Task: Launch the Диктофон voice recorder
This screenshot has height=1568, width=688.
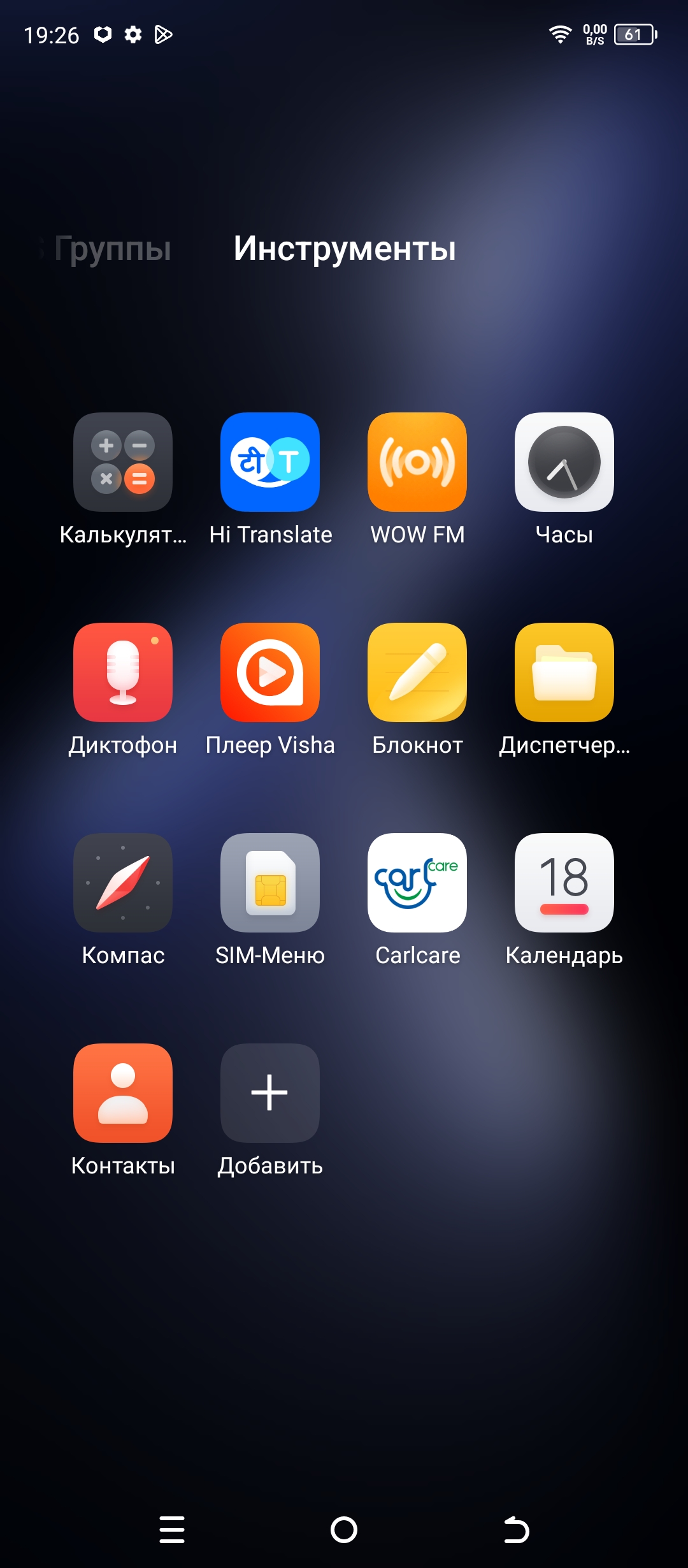Action: coord(123,672)
